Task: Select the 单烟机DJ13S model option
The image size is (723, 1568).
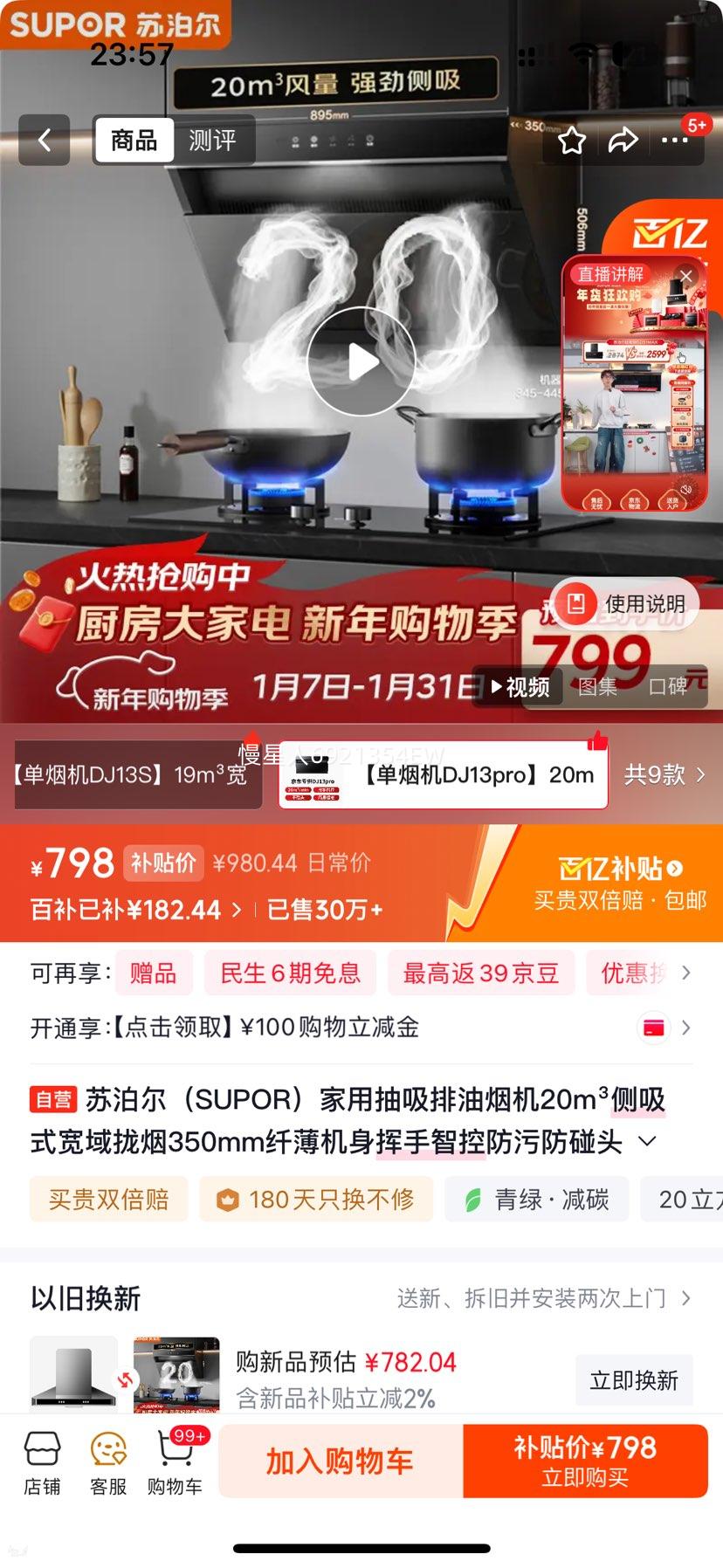Action: (x=135, y=774)
